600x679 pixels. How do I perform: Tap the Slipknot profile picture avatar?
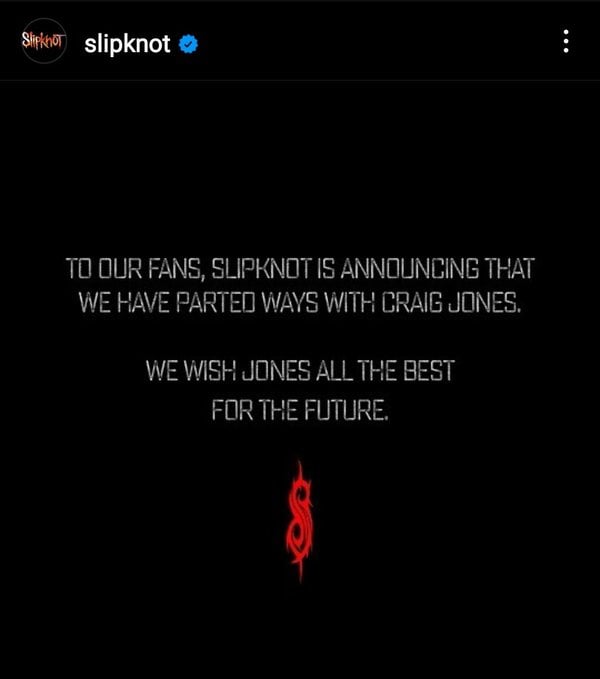(x=43, y=42)
